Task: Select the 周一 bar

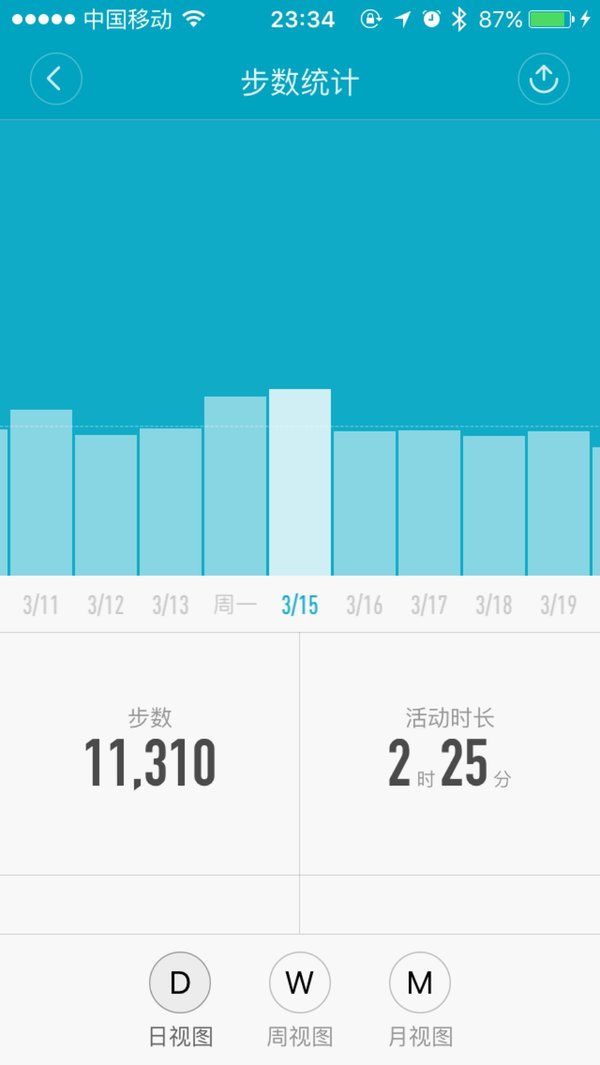Action: tap(235, 486)
